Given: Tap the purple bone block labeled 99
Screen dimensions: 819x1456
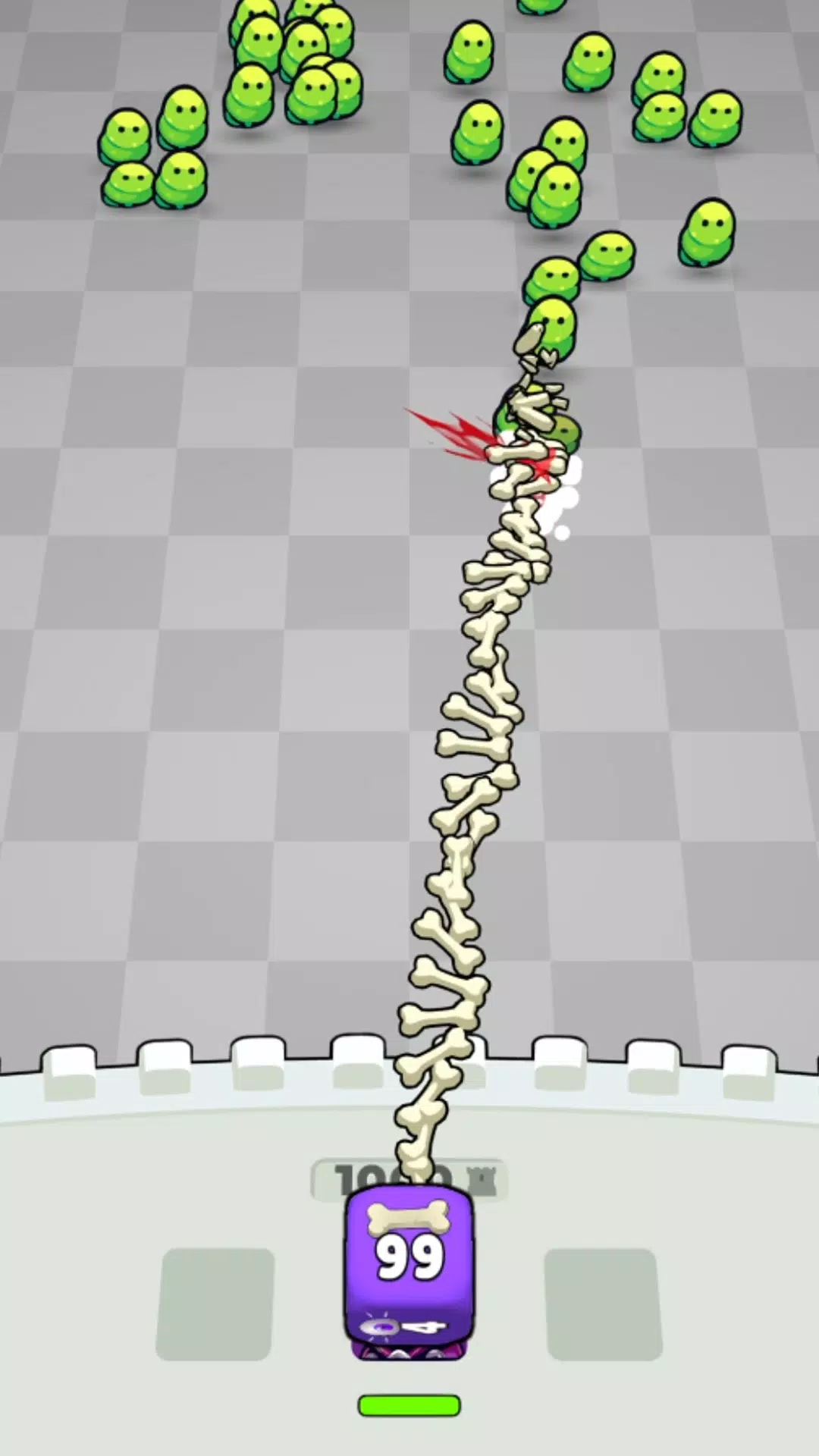Looking at the screenshot, I should (409, 1270).
